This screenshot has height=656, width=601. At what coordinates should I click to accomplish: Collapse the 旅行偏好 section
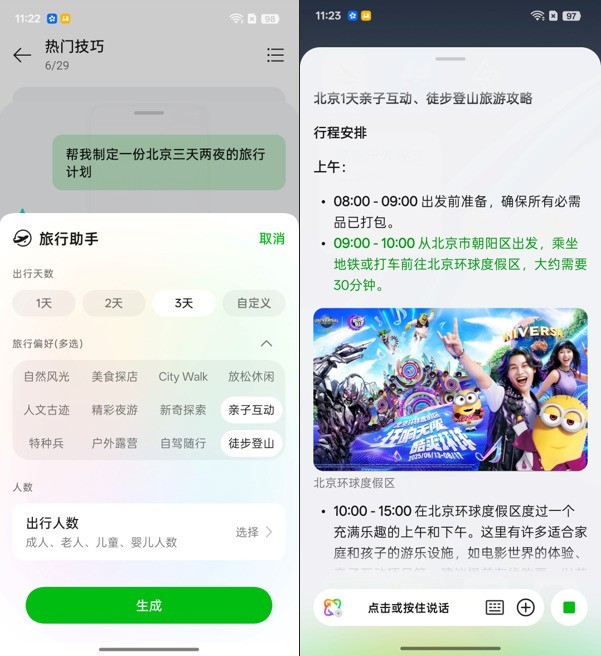266,343
